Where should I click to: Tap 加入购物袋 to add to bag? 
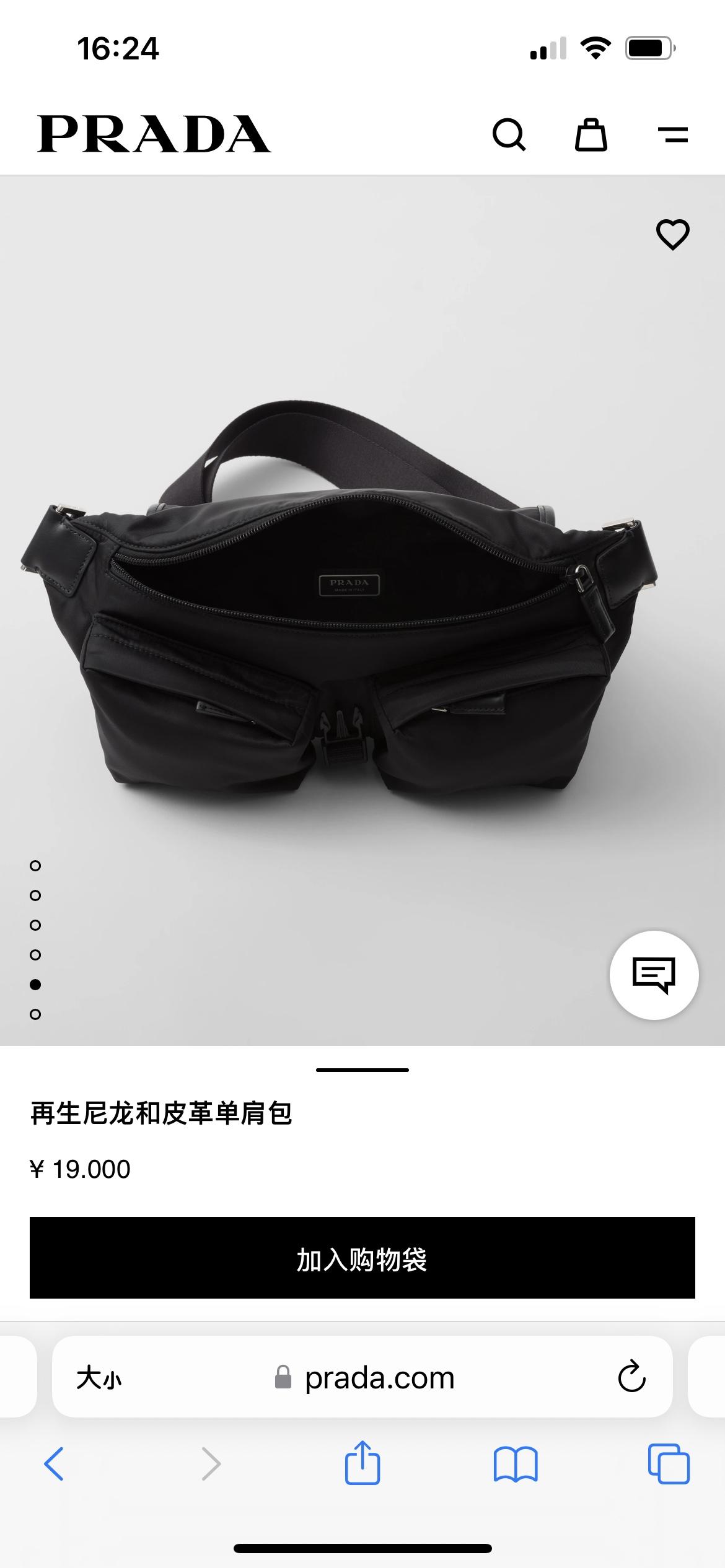click(362, 1258)
